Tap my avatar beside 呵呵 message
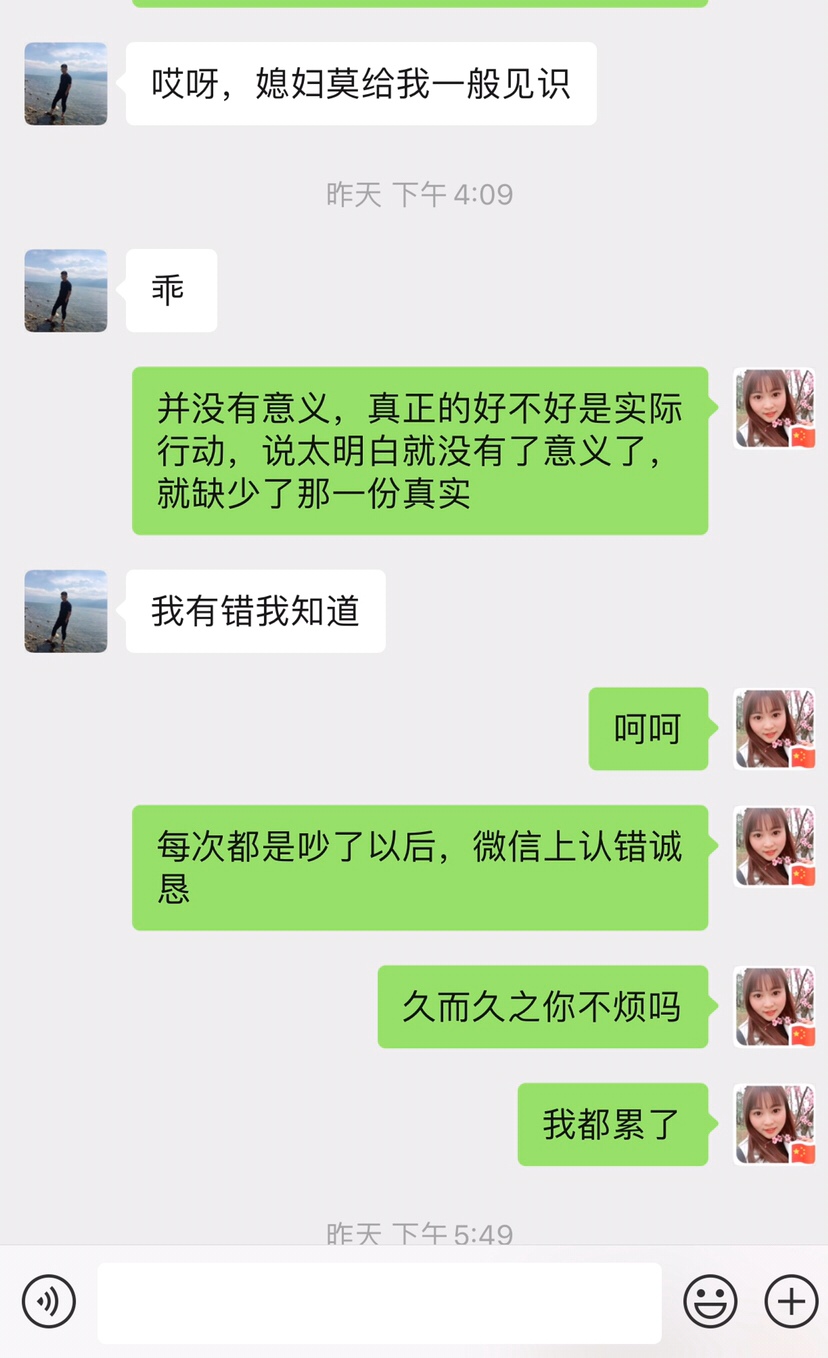 [775, 729]
